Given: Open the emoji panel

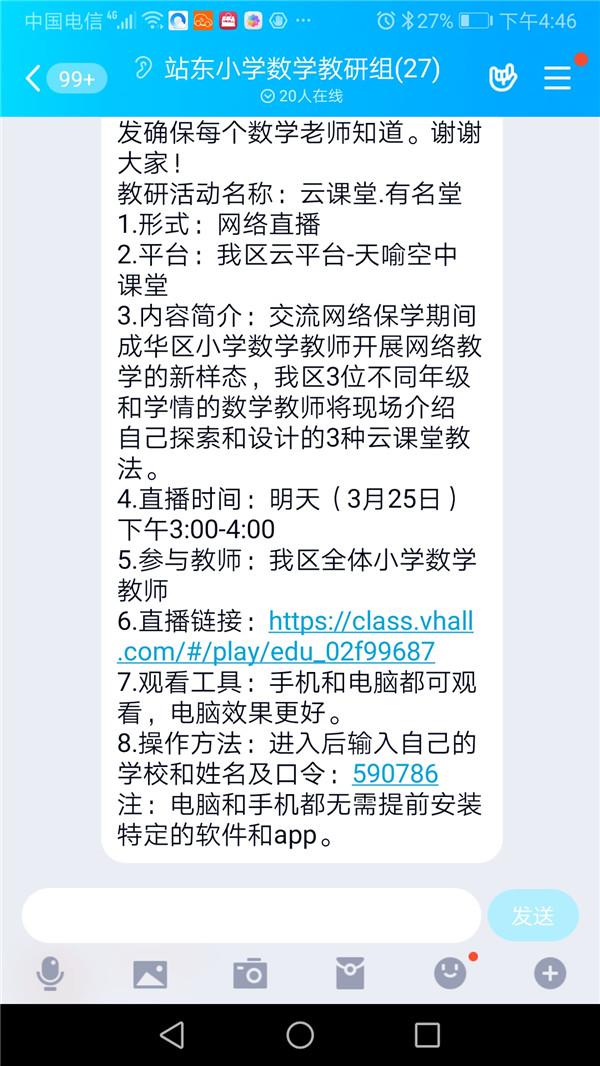Looking at the screenshot, I should click(451, 974).
